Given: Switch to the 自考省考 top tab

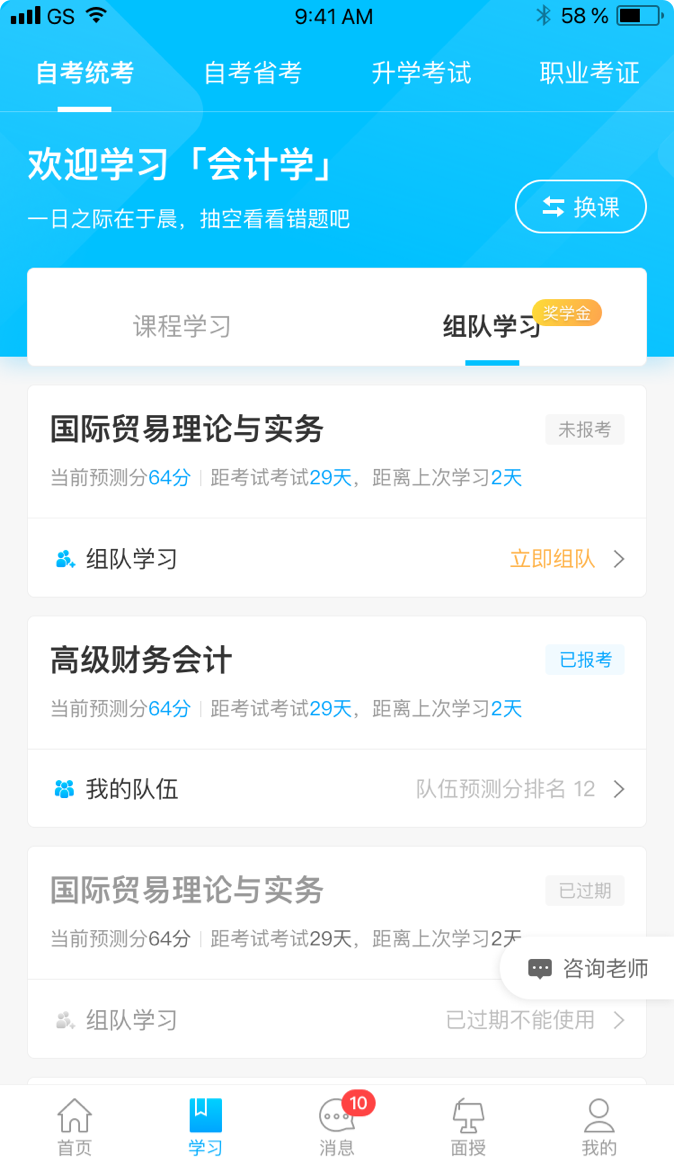Looking at the screenshot, I should 253,73.
